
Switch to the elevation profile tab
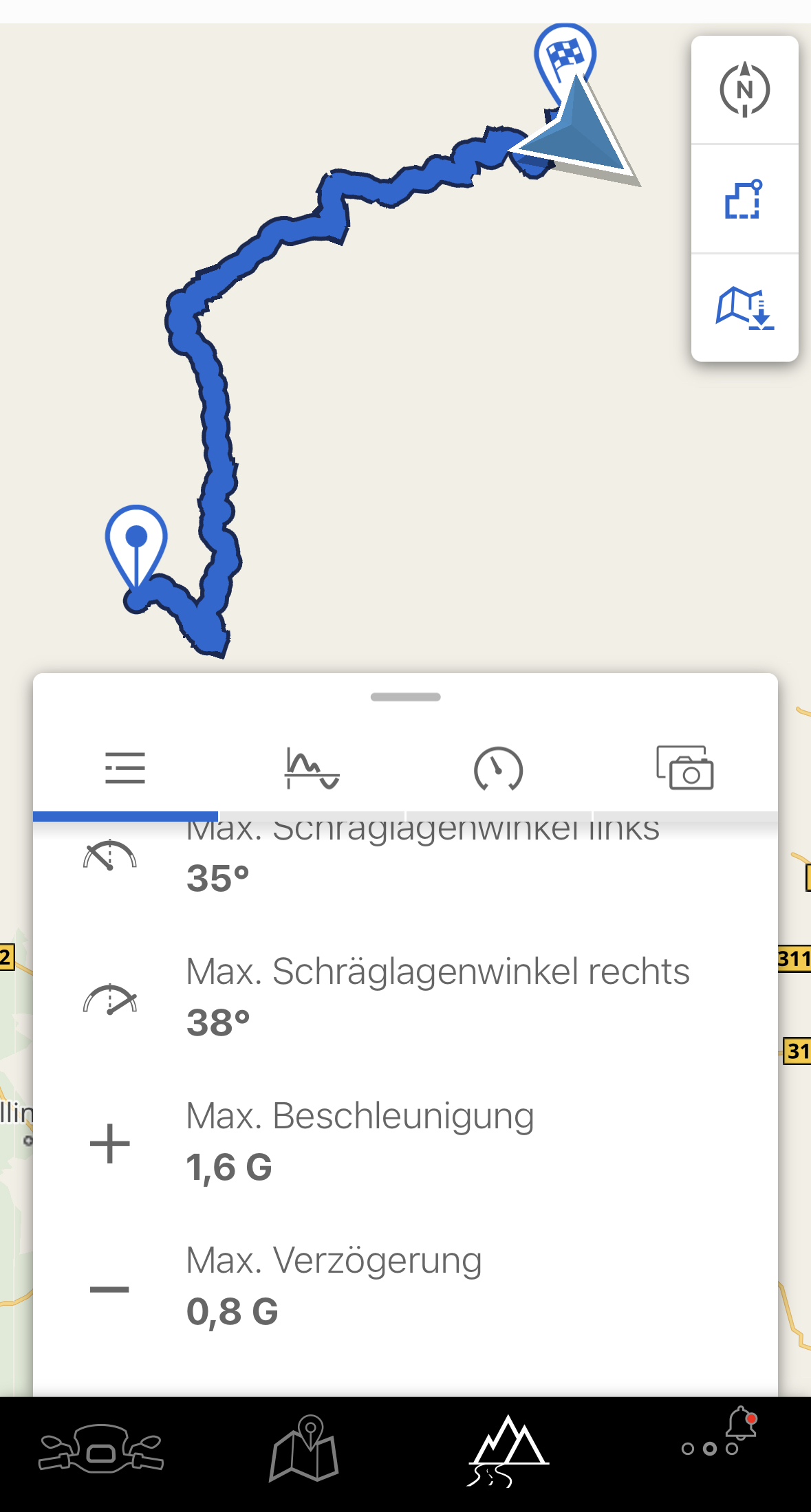click(x=312, y=769)
